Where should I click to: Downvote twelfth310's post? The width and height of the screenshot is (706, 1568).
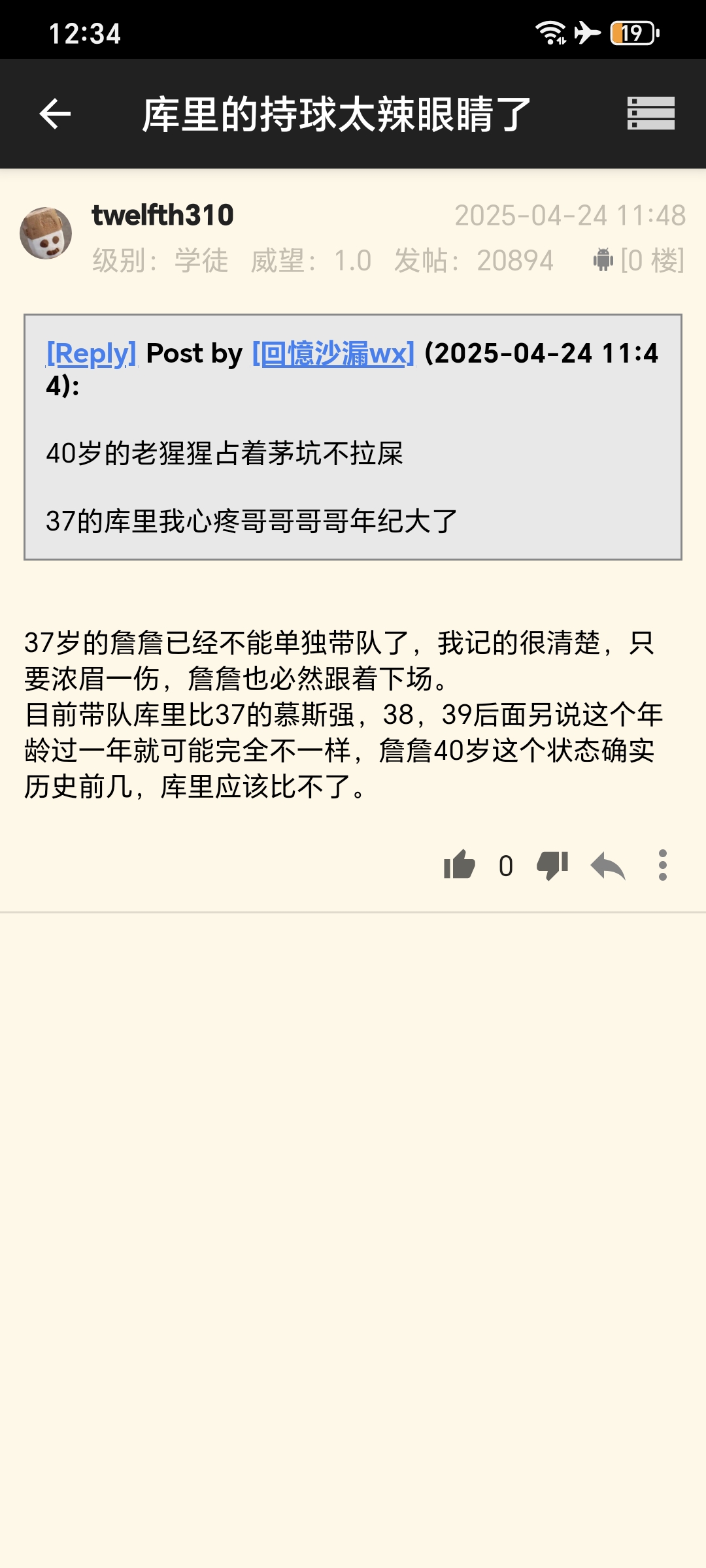552,865
